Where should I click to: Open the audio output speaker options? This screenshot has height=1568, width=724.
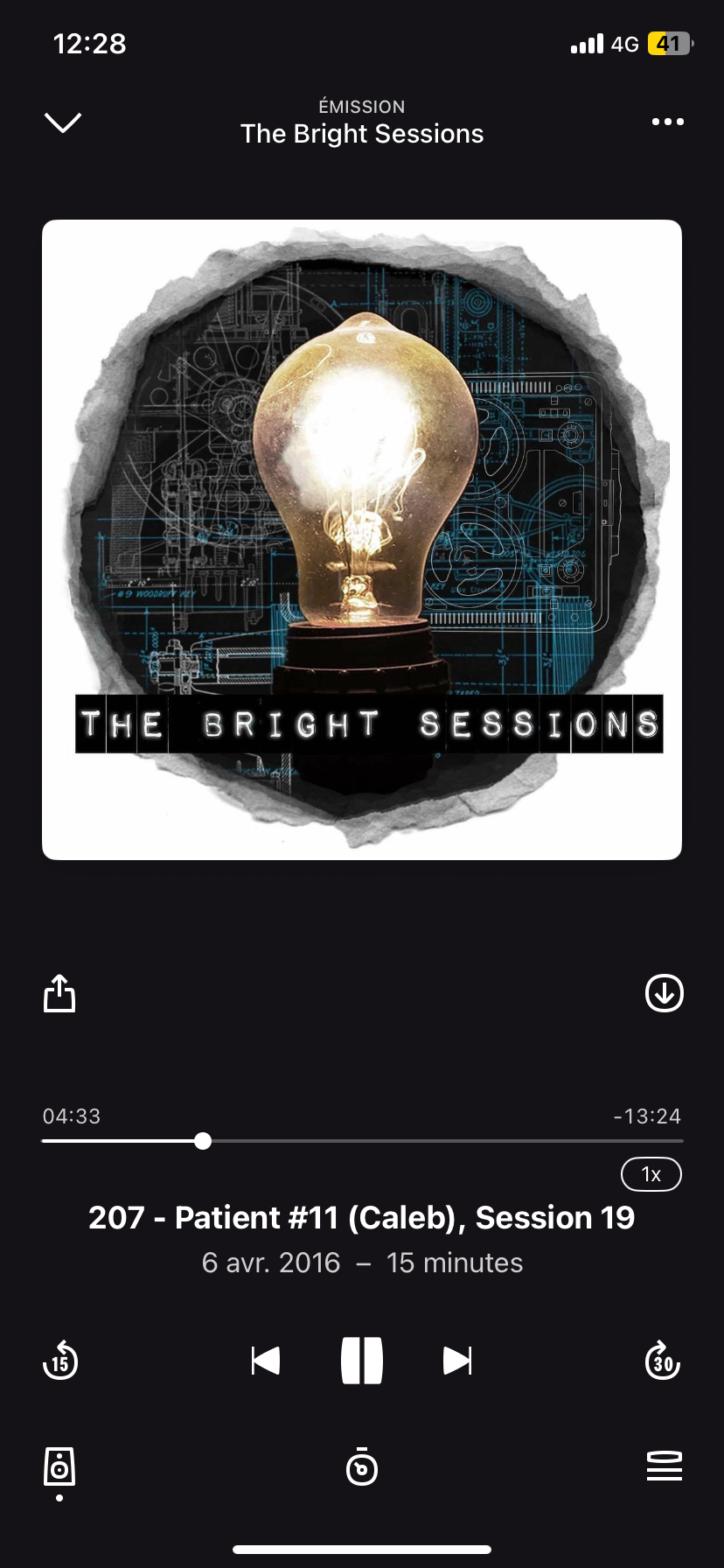(59, 1467)
